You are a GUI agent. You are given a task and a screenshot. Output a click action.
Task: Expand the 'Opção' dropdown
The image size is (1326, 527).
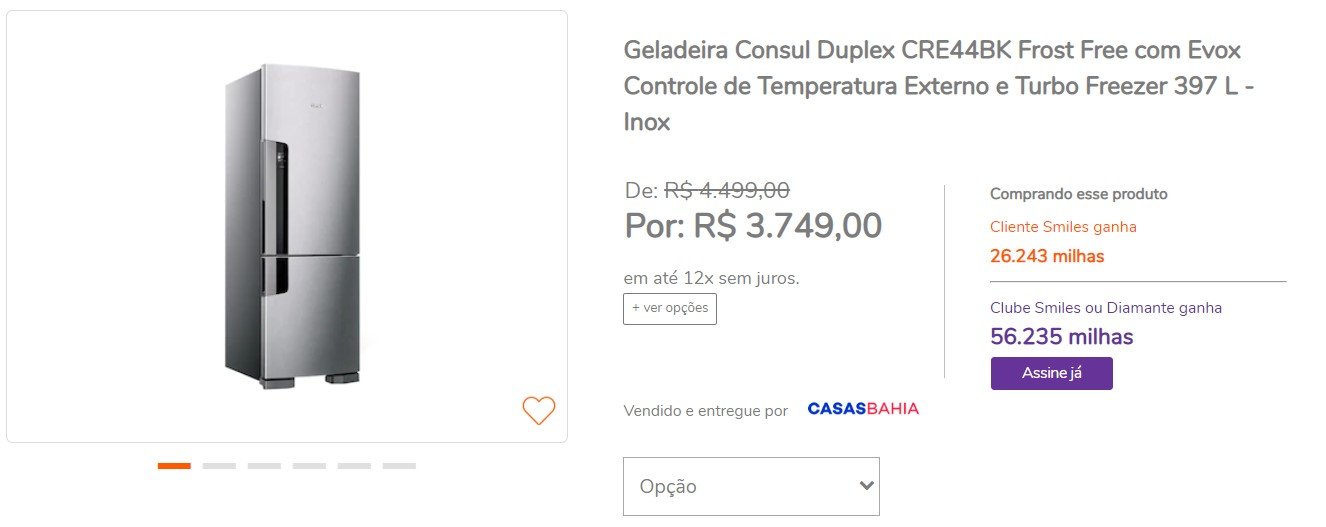751,486
